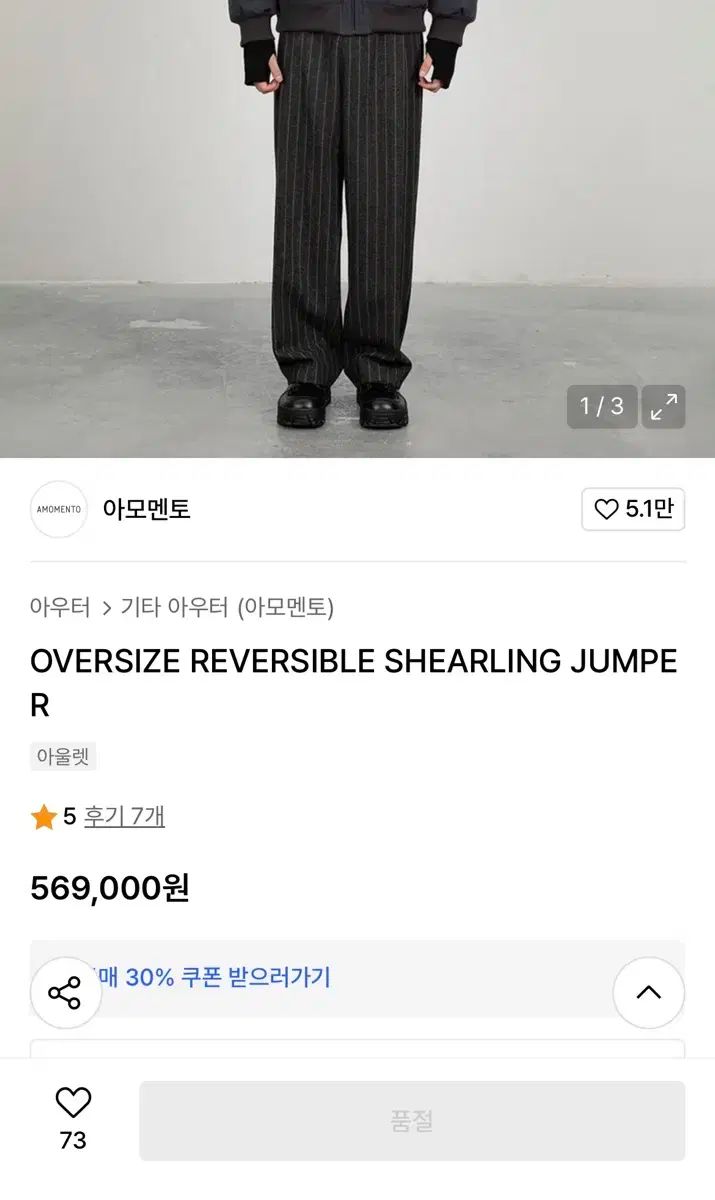Image resolution: width=715 pixels, height=1200 pixels.
Task: Jump back to top with the up arrow
Action: click(x=648, y=993)
